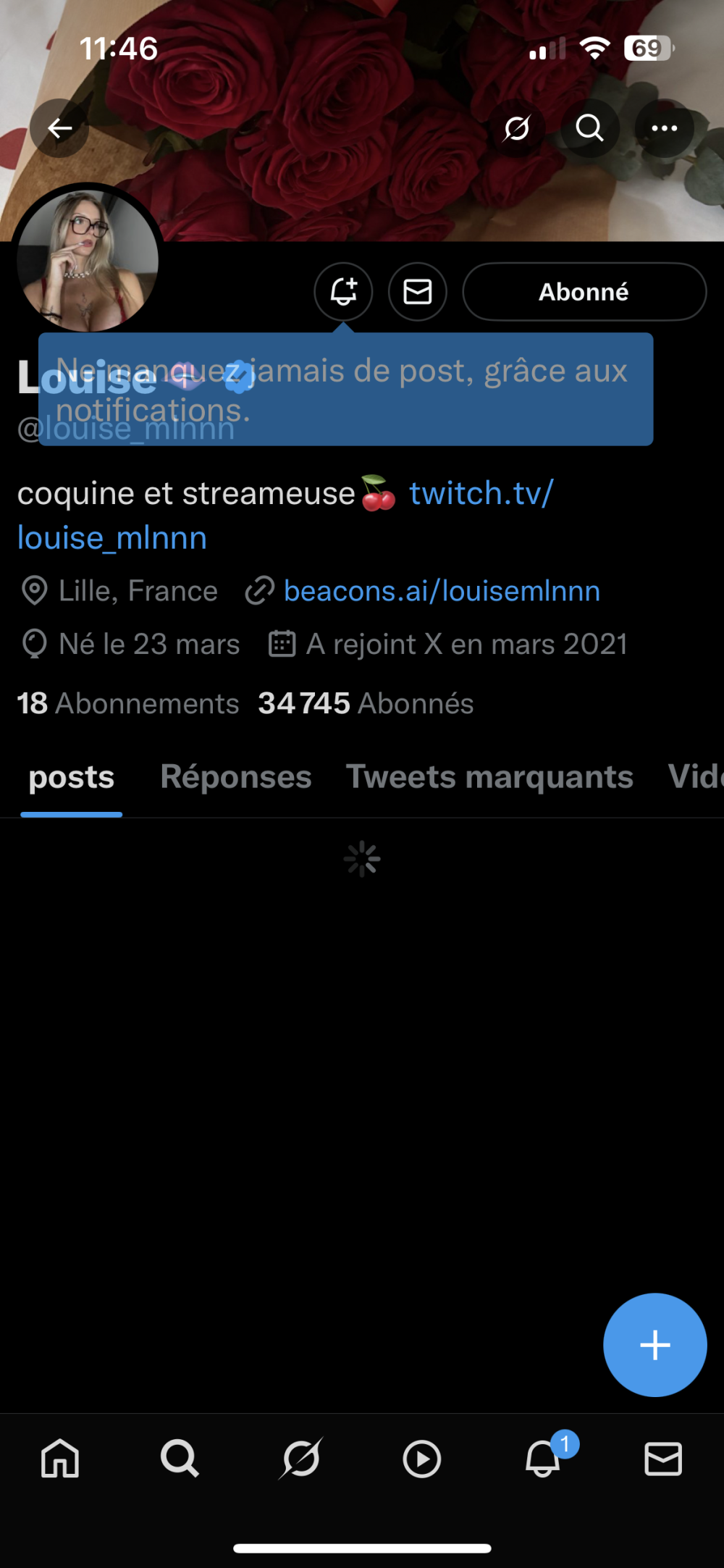This screenshot has width=724, height=1568.
Task: Open Grok from the profile header
Action: click(517, 129)
